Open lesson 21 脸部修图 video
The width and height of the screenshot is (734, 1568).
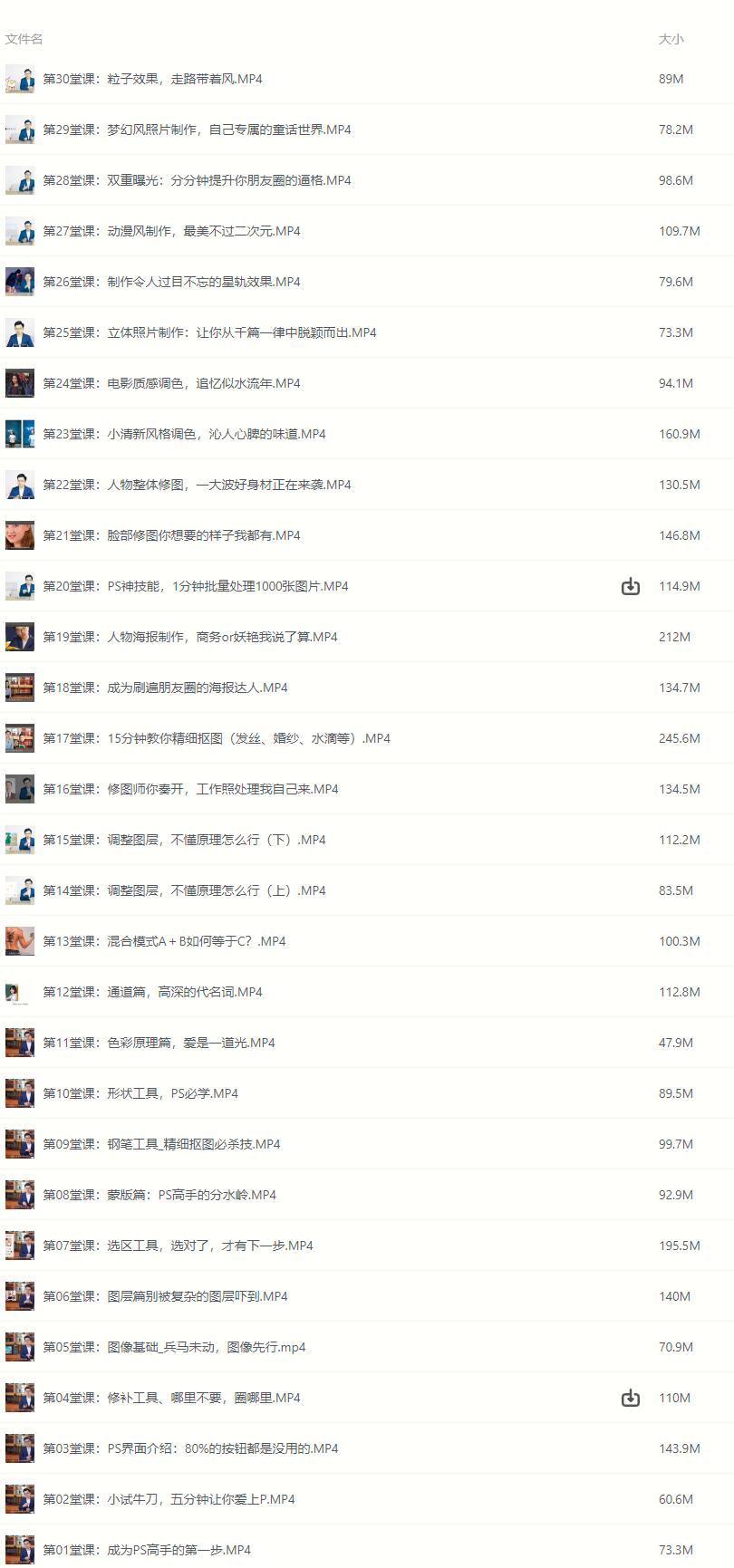(x=171, y=535)
